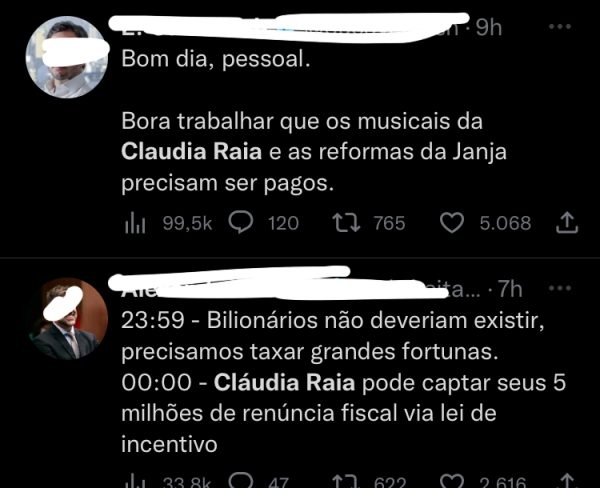Share the "Bom dia, pessoal" tweet

click(566, 222)
